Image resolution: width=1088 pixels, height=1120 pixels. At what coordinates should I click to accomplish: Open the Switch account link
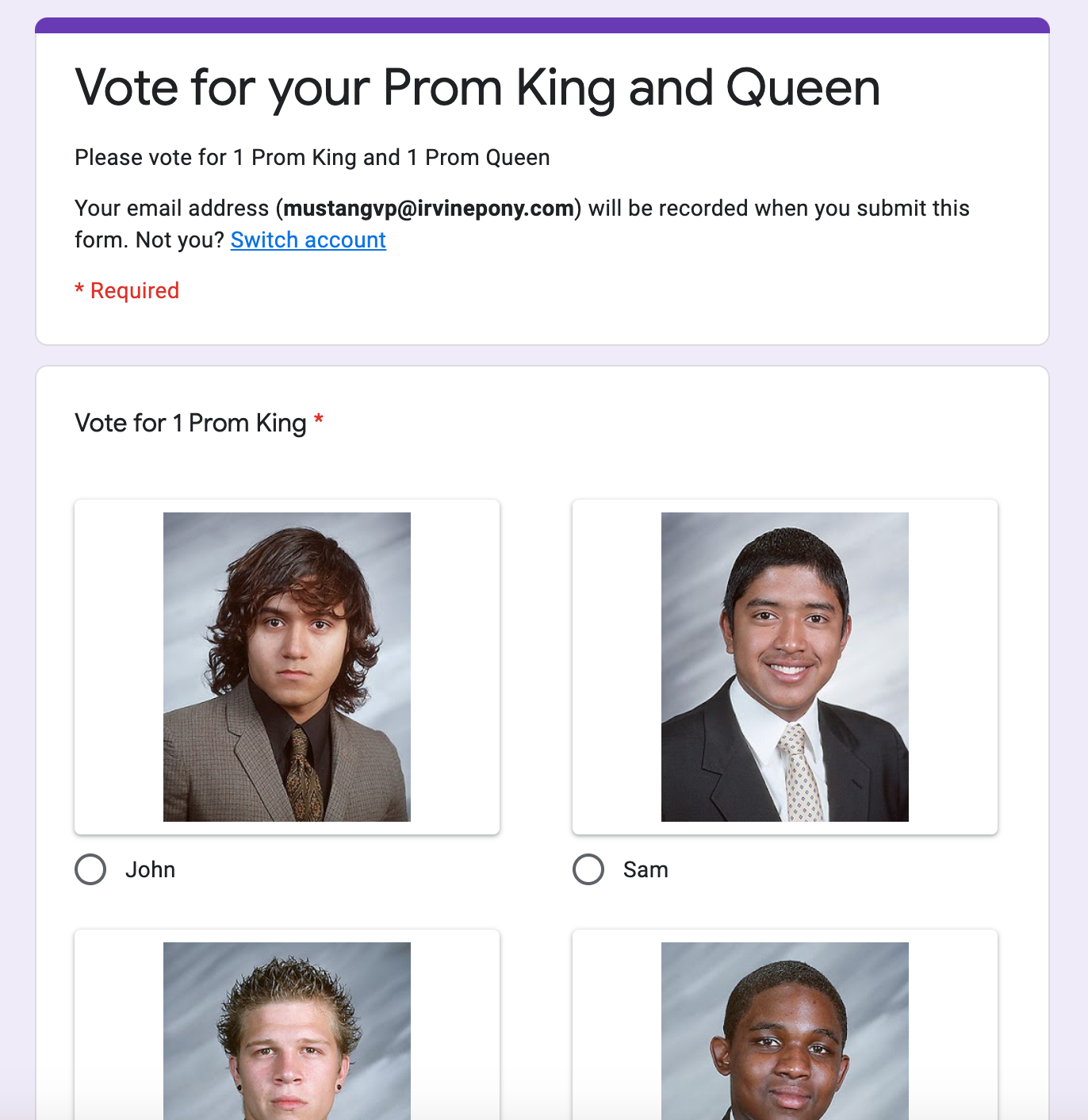click(308, 240)
